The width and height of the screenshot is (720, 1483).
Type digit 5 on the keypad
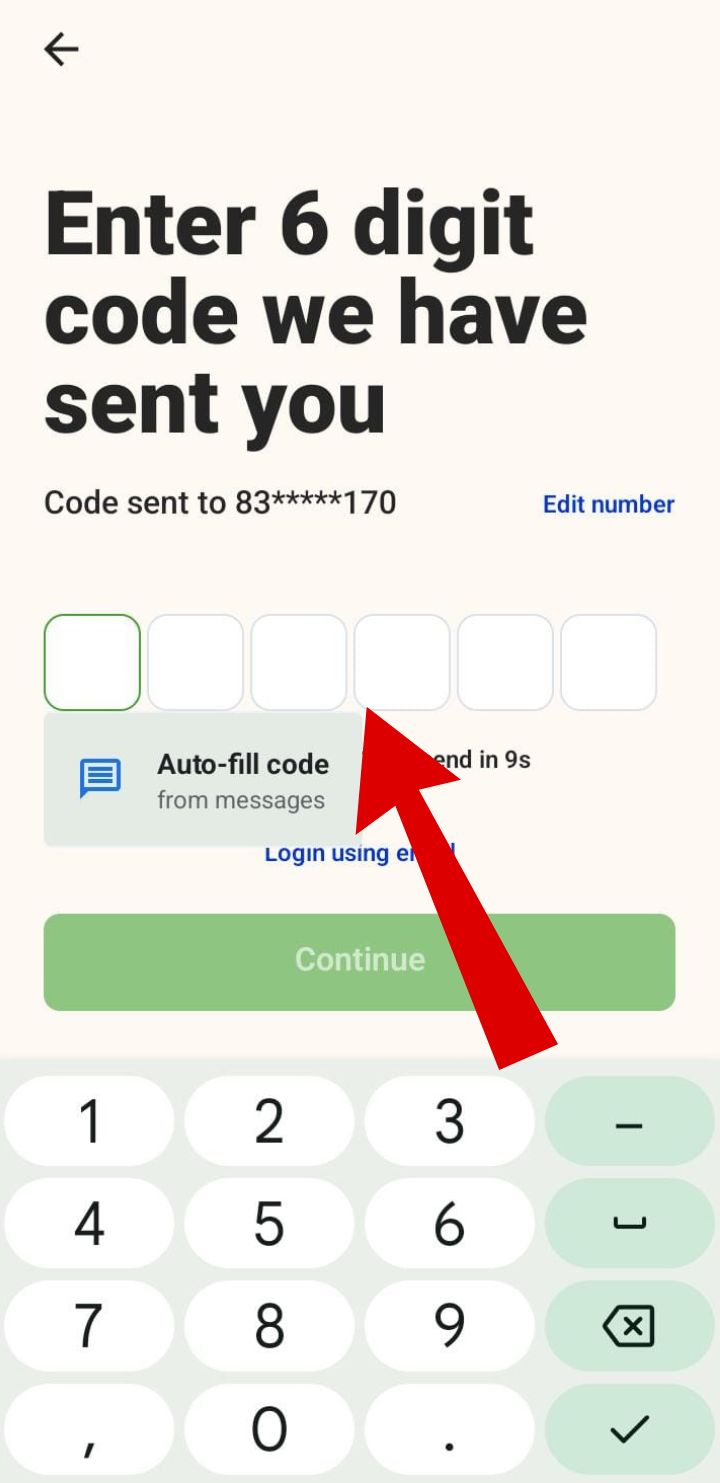(x=268, y=1224)
